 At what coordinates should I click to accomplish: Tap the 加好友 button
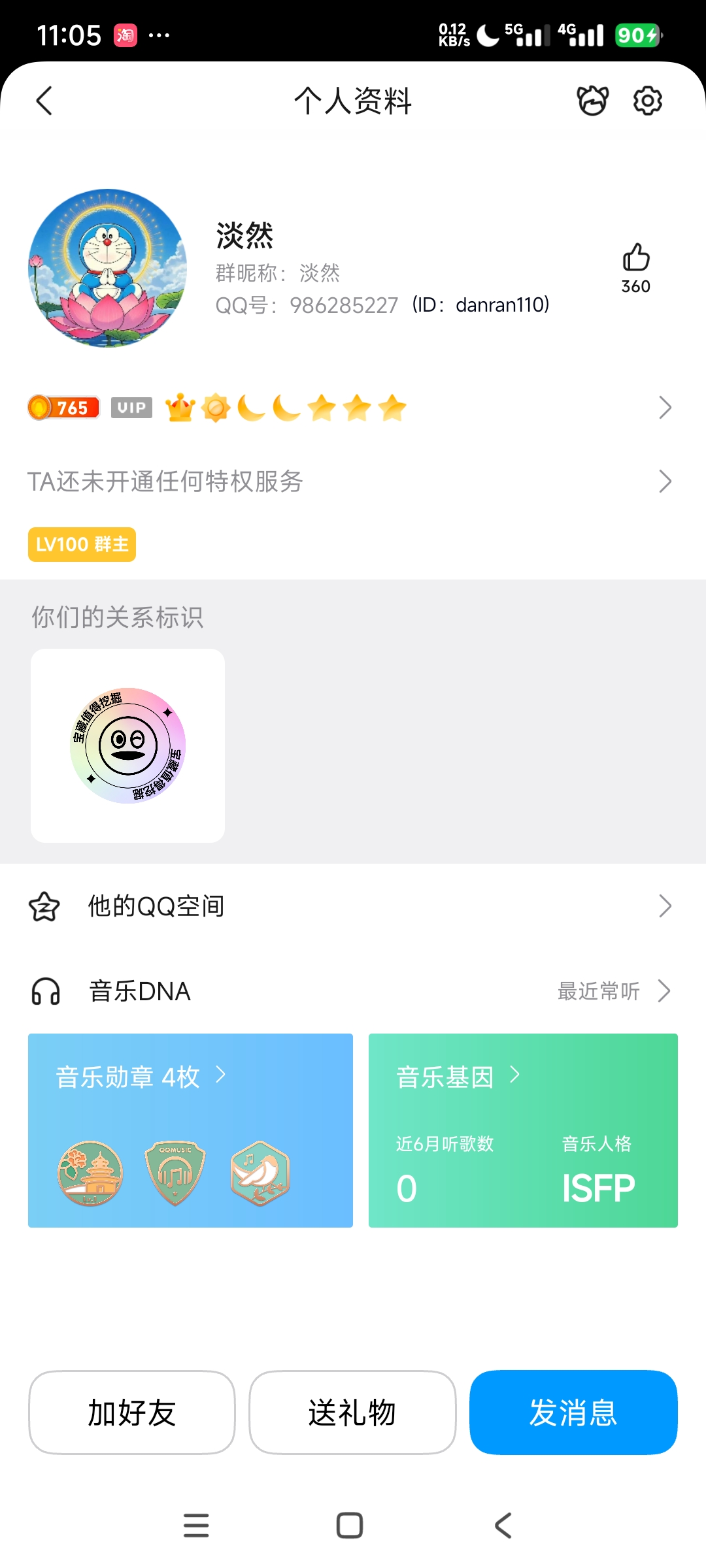[132, 1413]
